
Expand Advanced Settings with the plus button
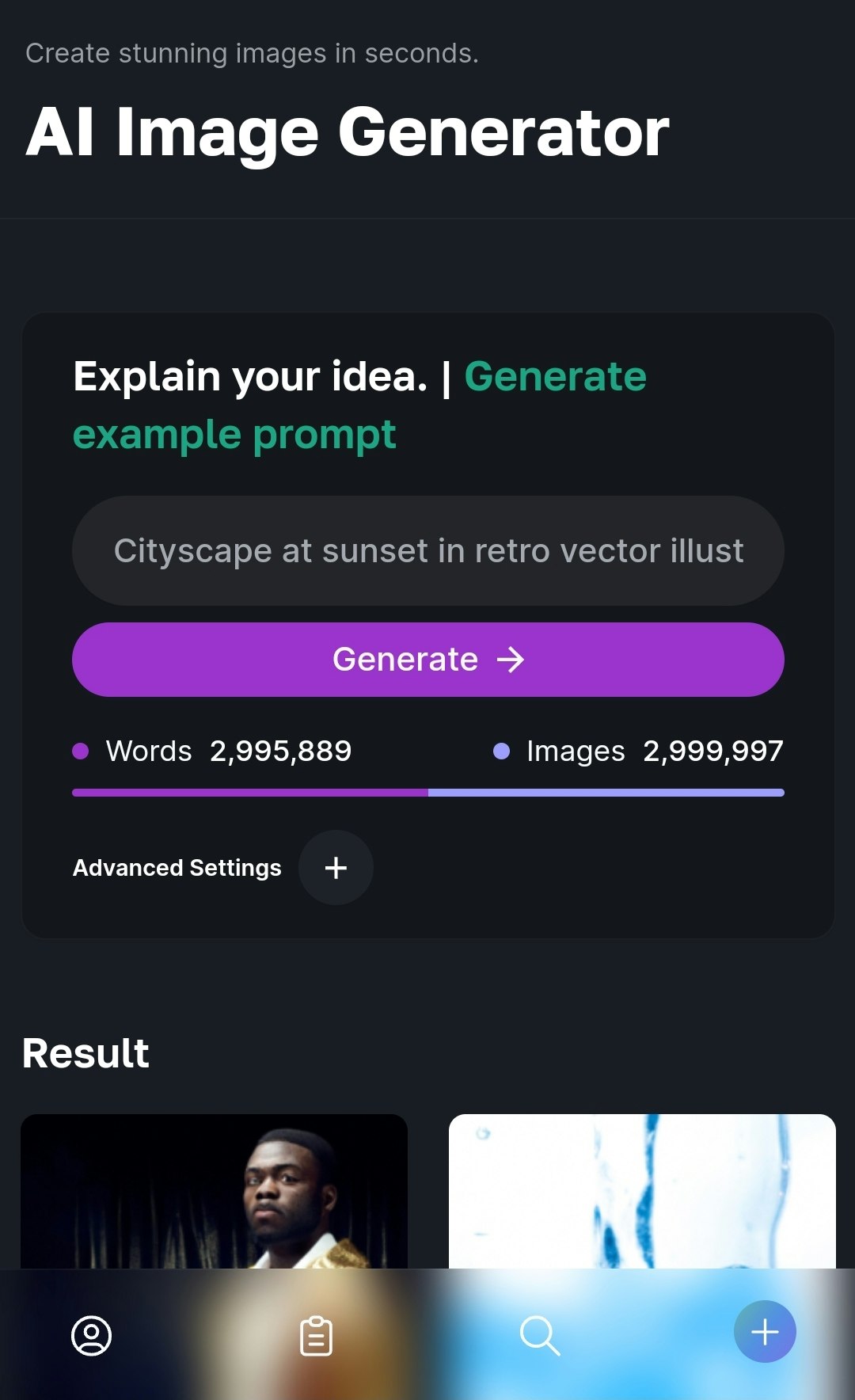point(336,868)
